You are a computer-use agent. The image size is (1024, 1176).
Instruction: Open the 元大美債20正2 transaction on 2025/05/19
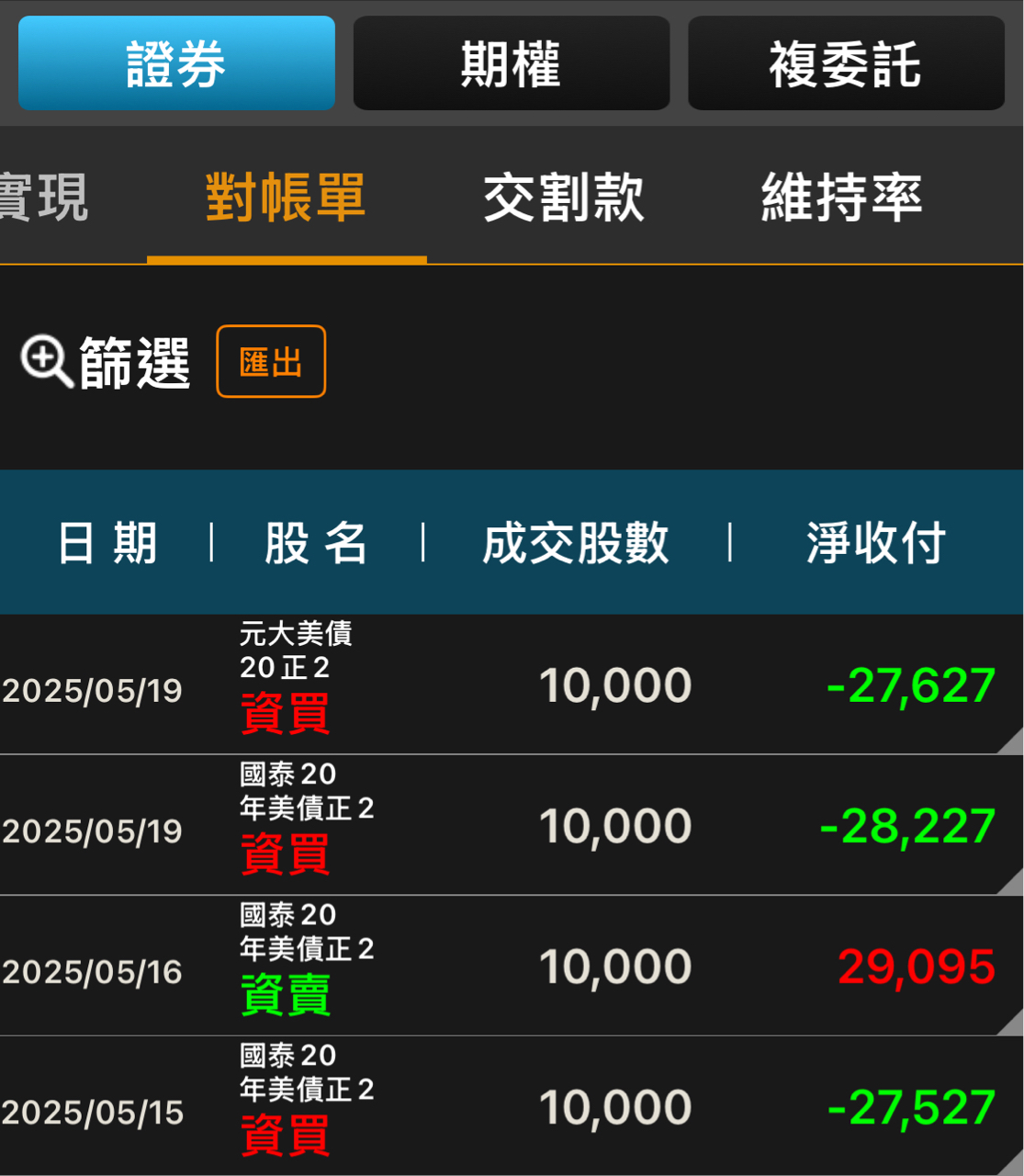click(511, 685)
